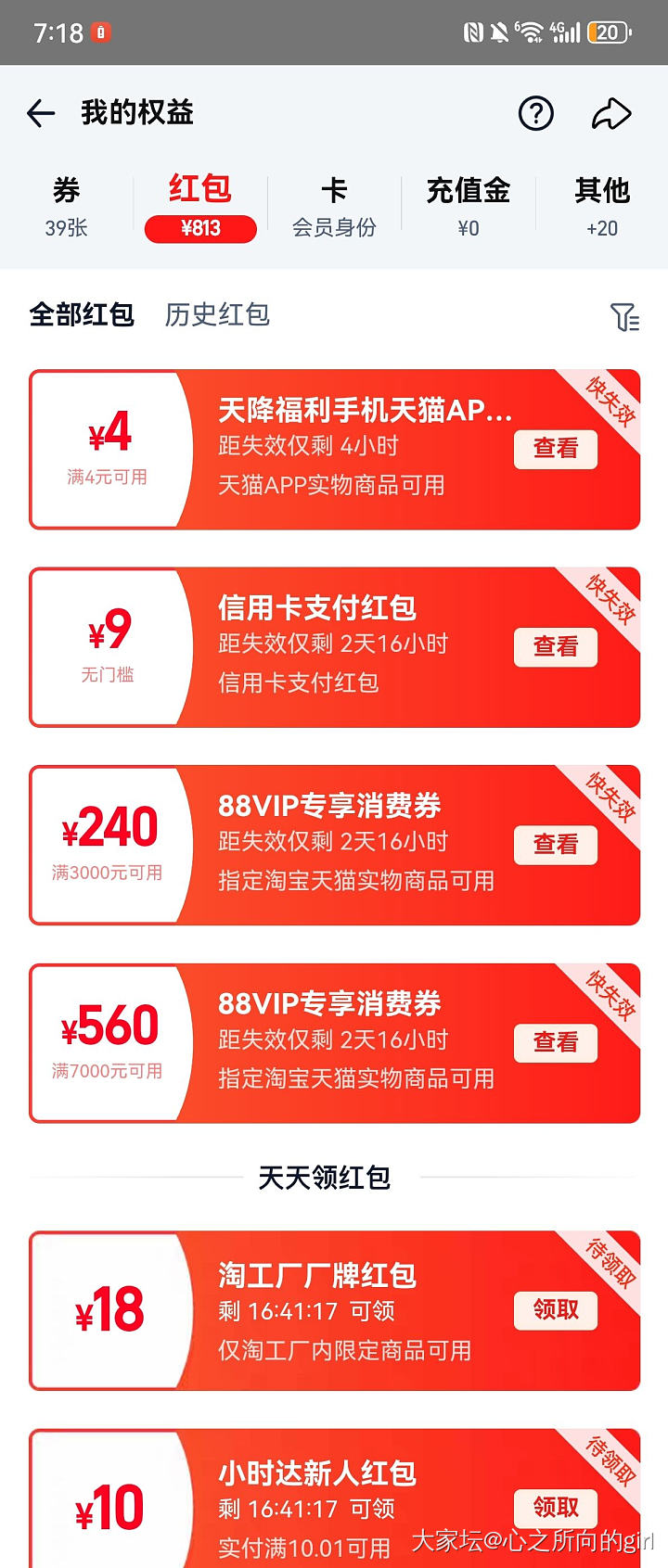Viewport: 668px width, 1568px height.
Task: Open the 充值金 tab
Action: tap(468, 207)
